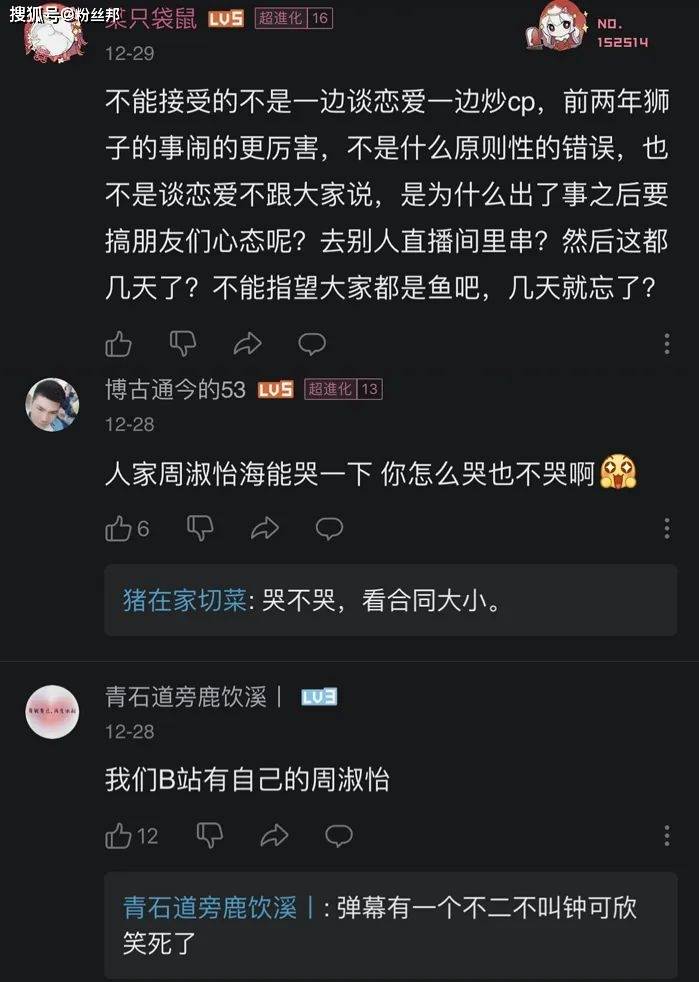Image resolution: width=699 pixels, height=982 pixels.
Task: Open more options for 博古通今的53's comment
Action: tap(667, 528)
